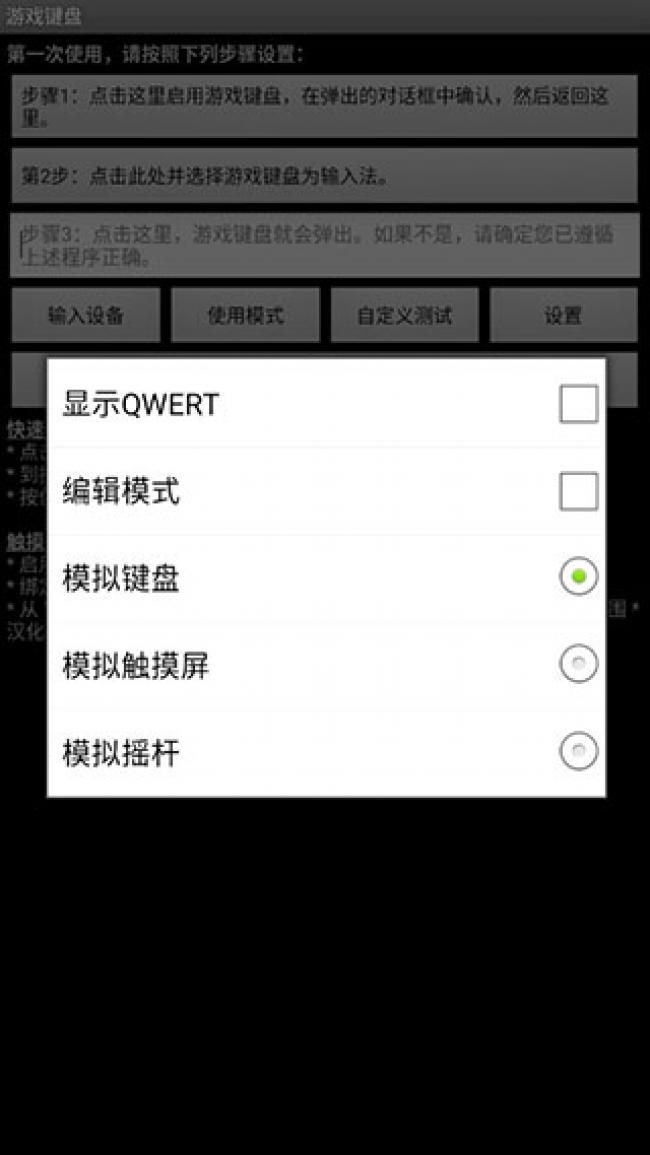
Task: Focus the 步骤3 text field
Action: [324, 245]
